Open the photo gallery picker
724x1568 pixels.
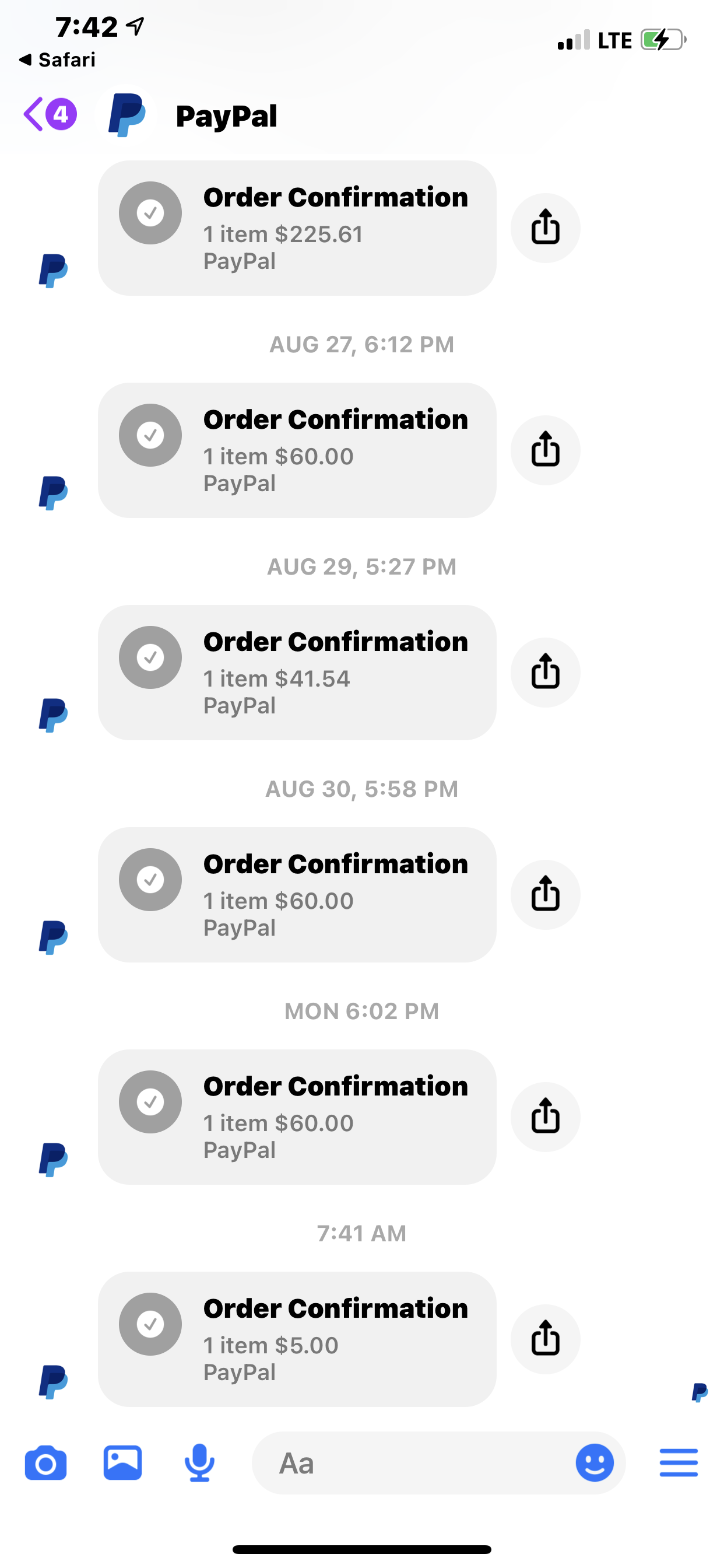[122, 1462]
